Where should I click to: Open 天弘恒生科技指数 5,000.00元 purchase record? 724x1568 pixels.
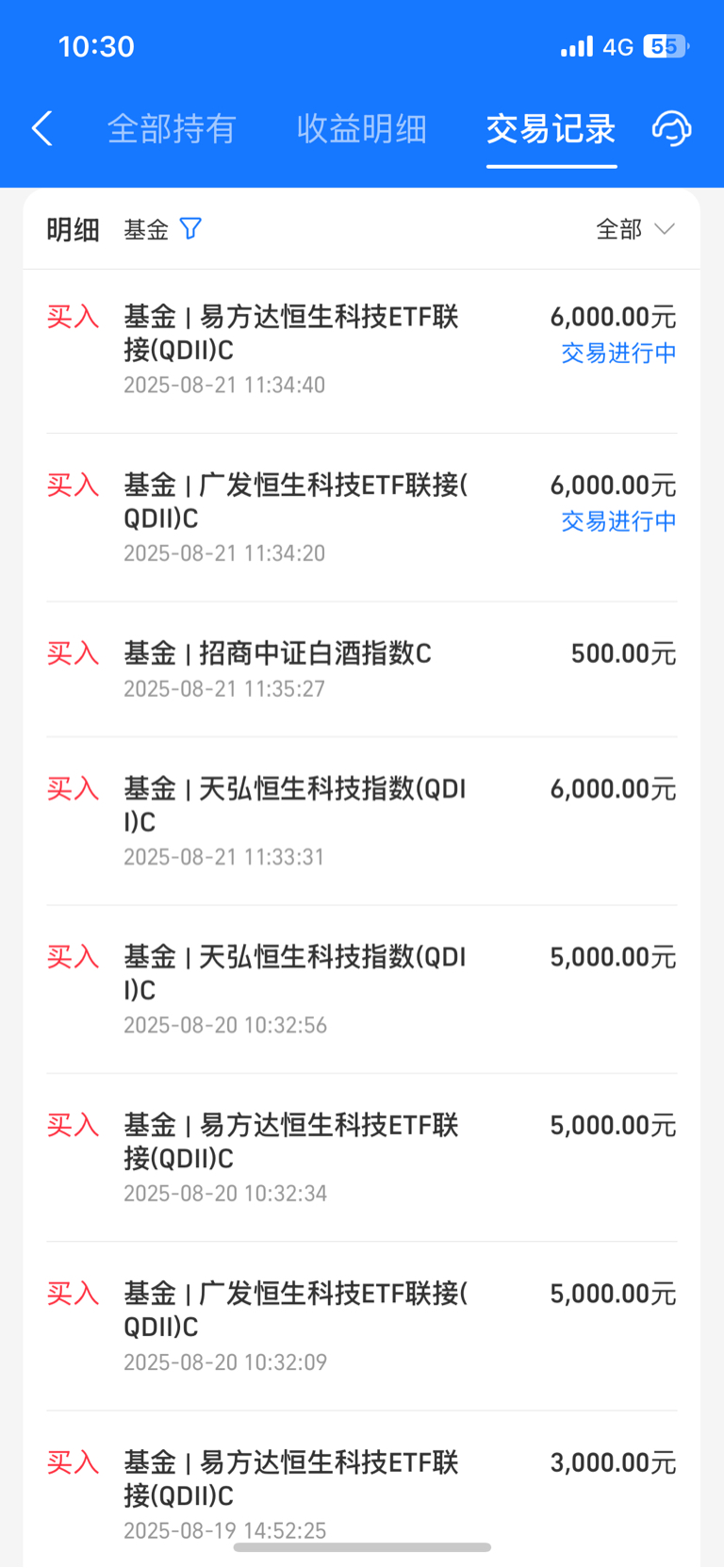(x=362, y=990)
